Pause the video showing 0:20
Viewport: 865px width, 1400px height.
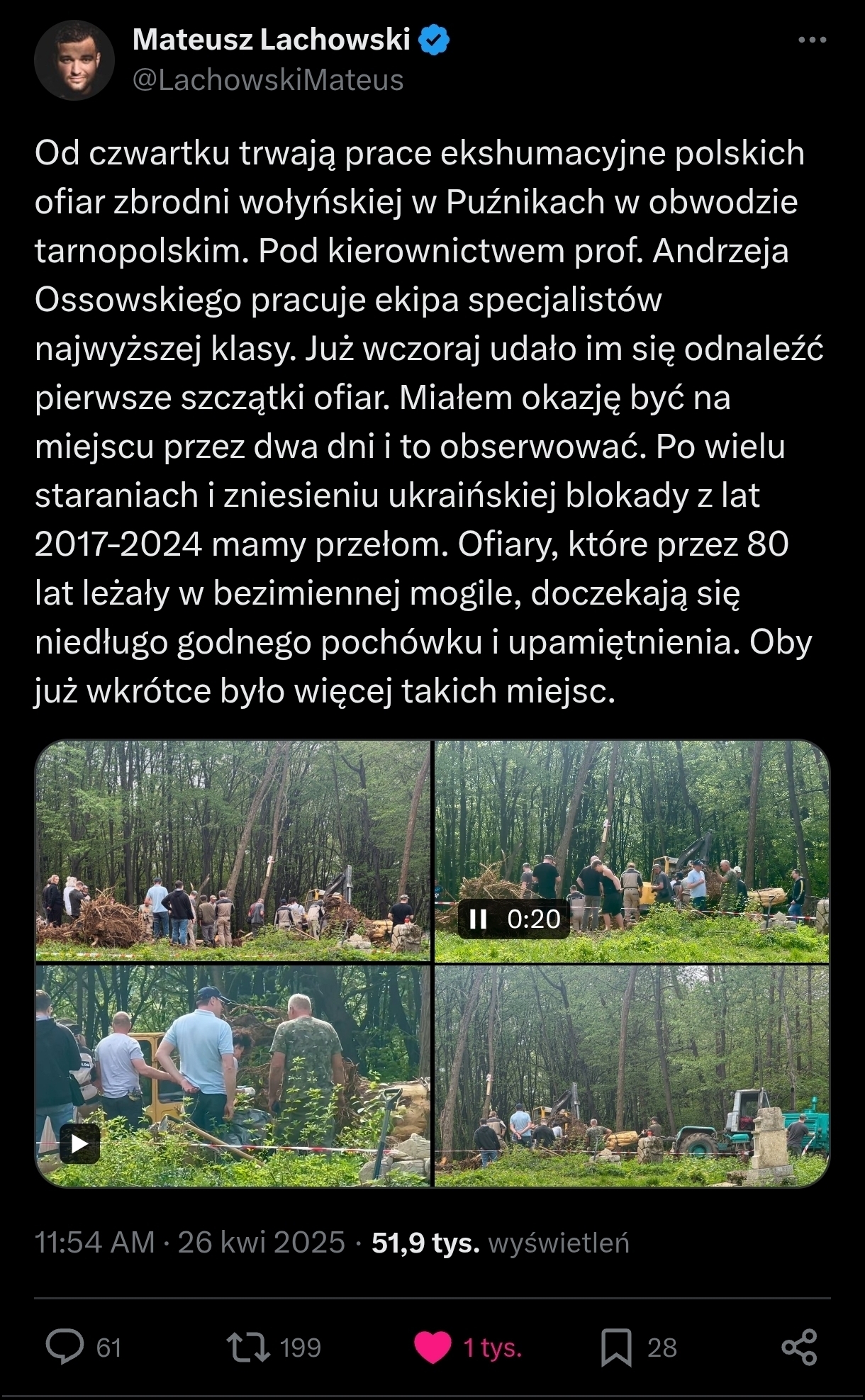(x=479, y=919)
